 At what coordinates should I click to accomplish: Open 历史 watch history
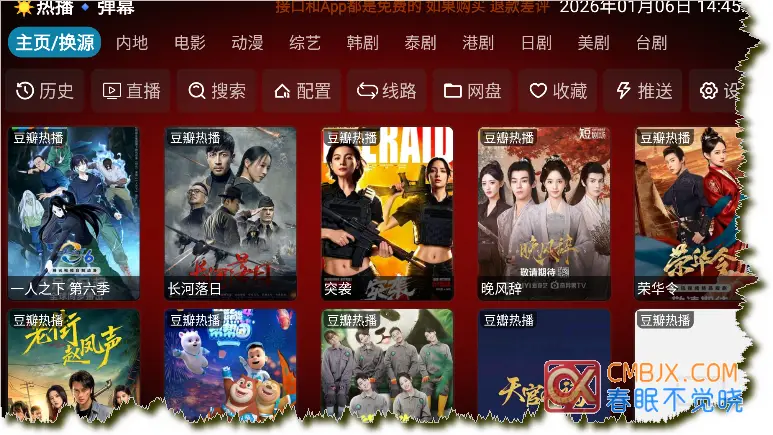[x=46, y=91]
